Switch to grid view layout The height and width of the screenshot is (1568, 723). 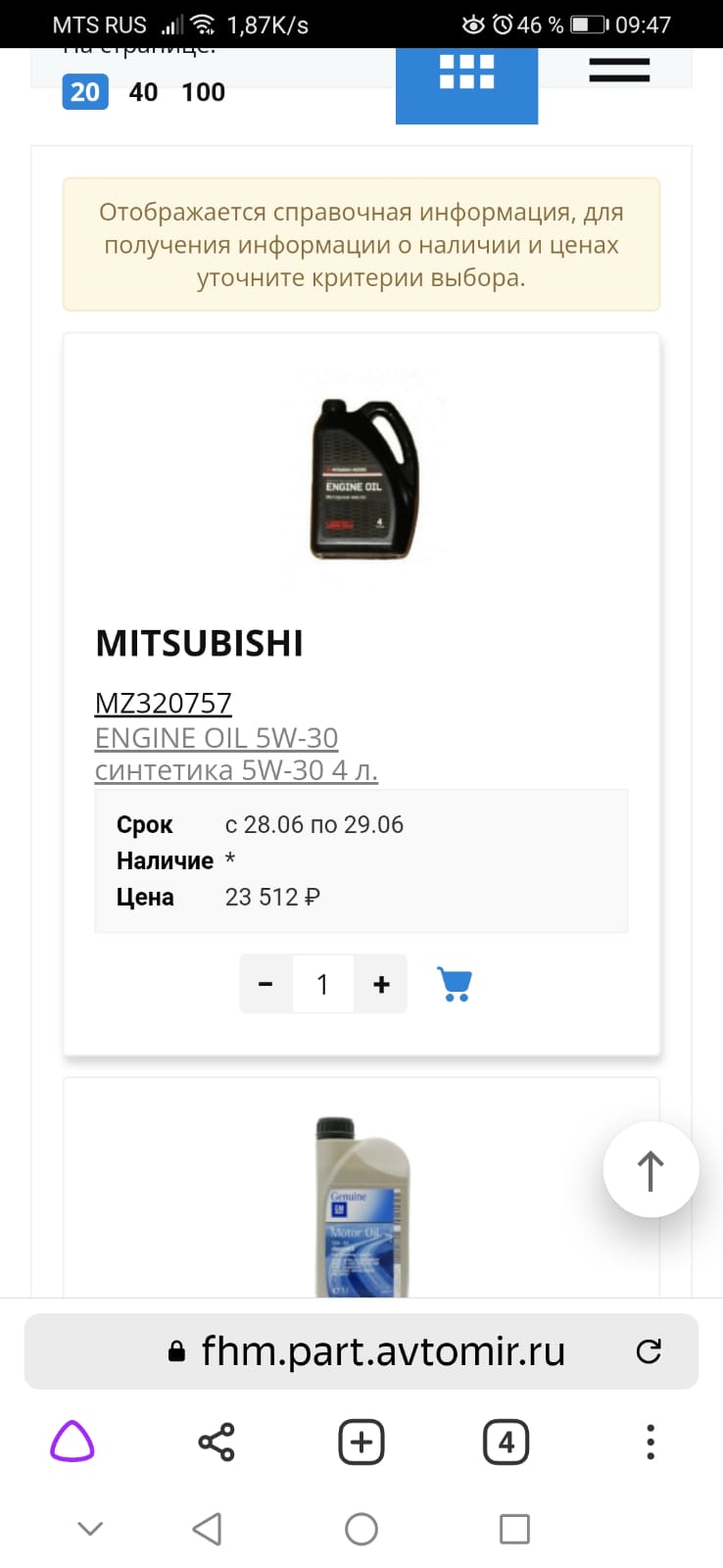[466, 74]
